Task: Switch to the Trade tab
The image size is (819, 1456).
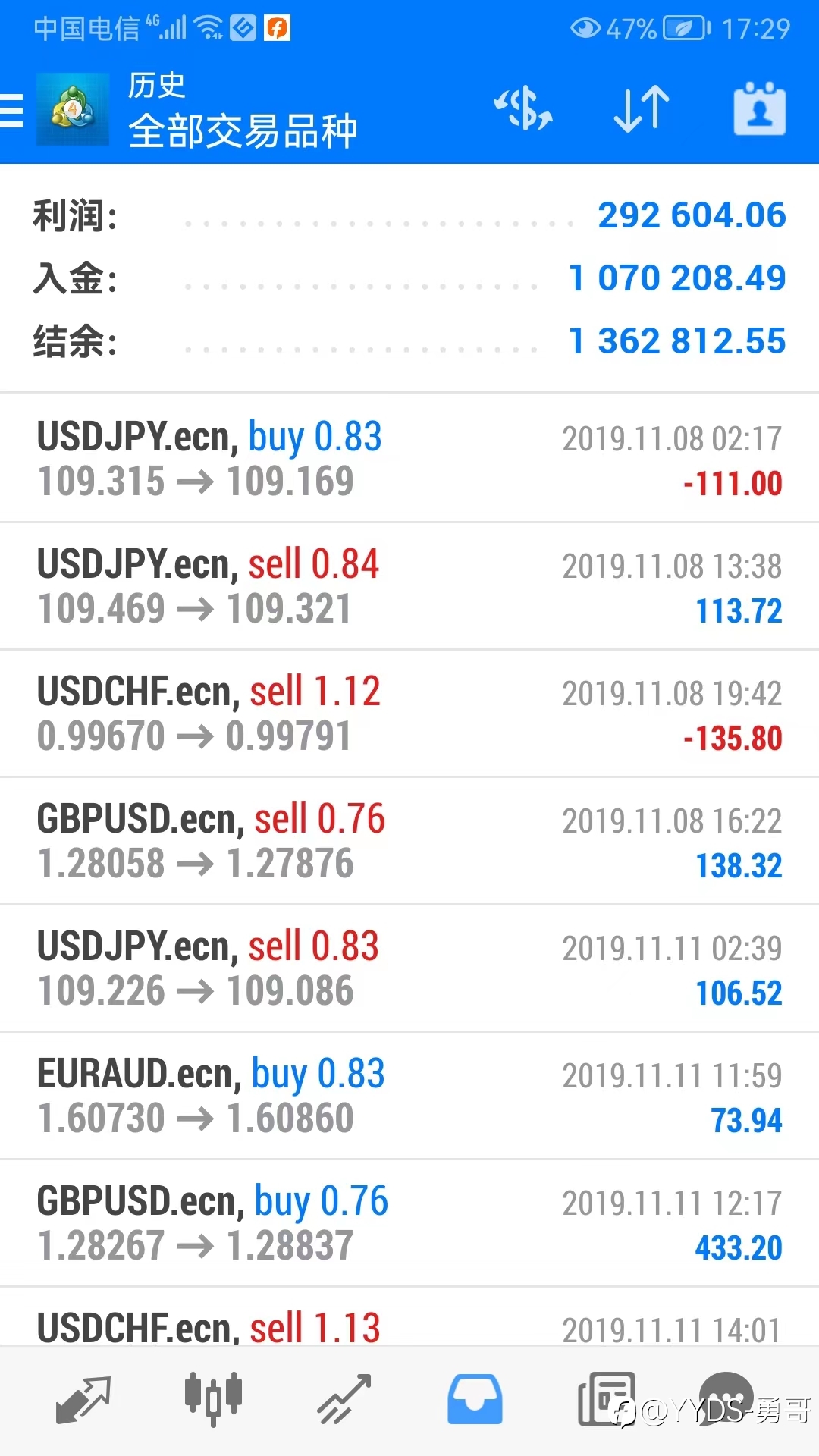Action: [344, 1399]
